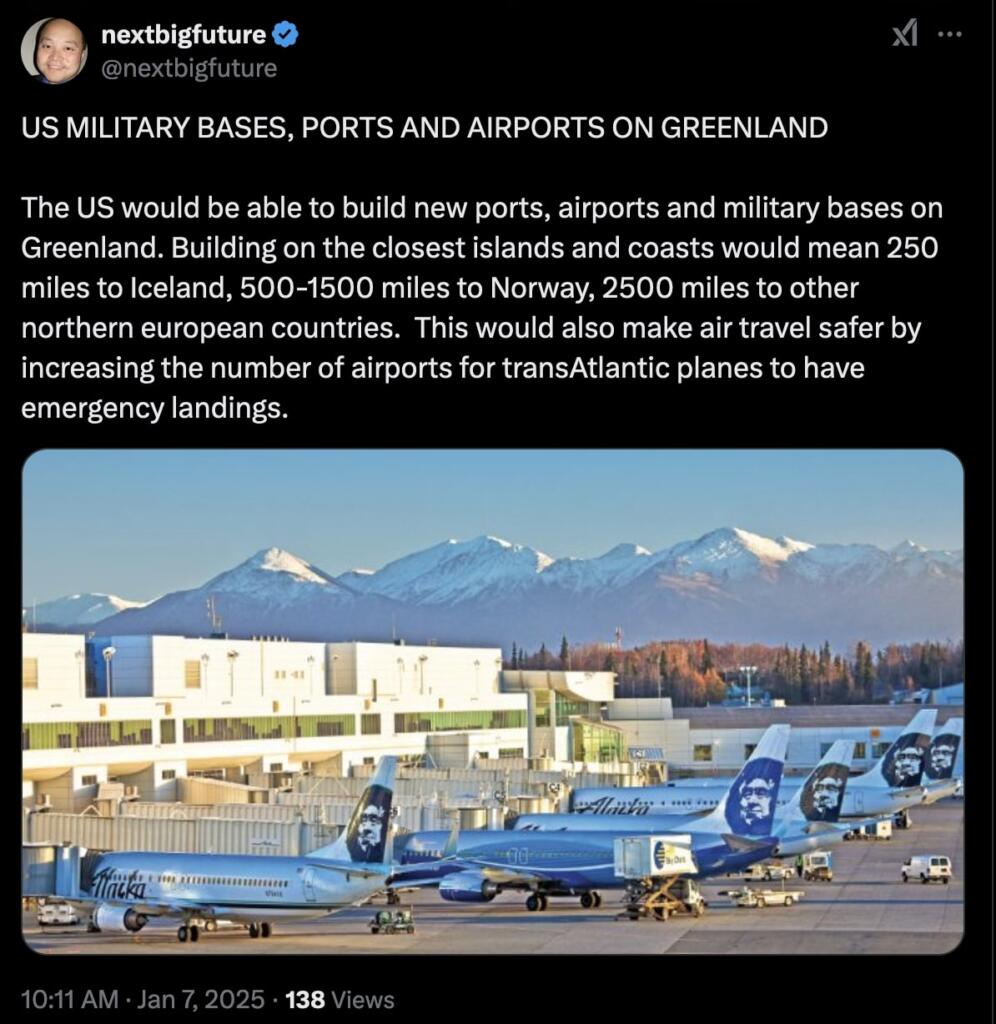Tap the 10:11 AM Jan 7 timestamp
The image size is (996, 1024).
143,999
